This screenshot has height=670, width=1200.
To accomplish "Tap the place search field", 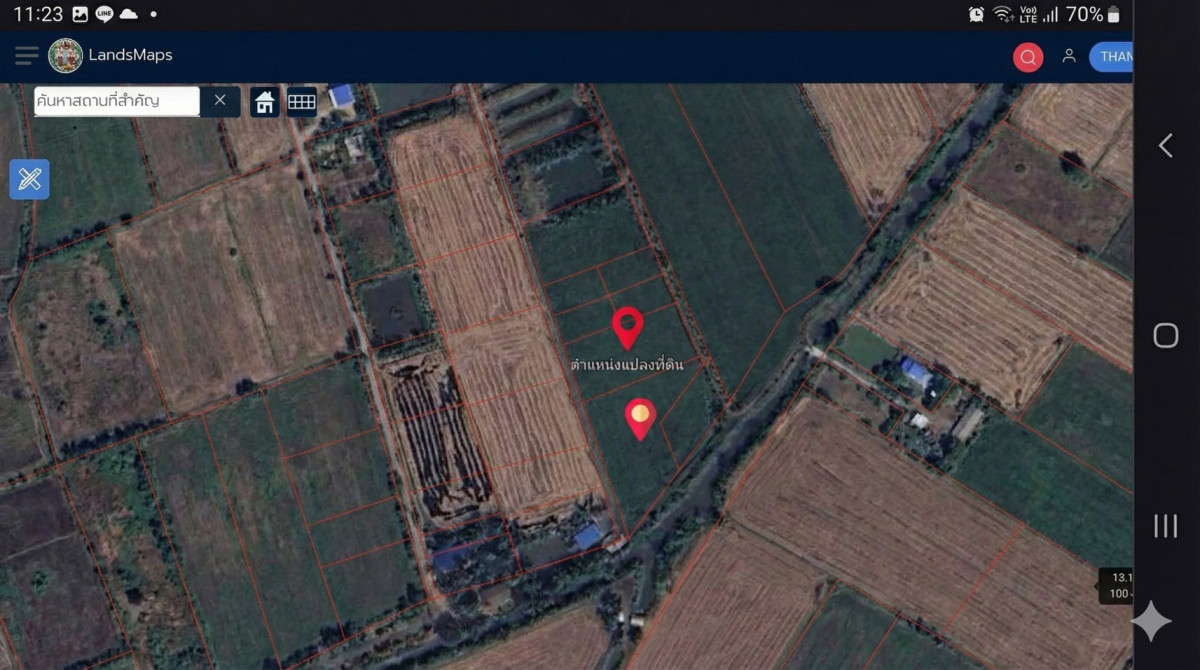I will coord(116,101).
